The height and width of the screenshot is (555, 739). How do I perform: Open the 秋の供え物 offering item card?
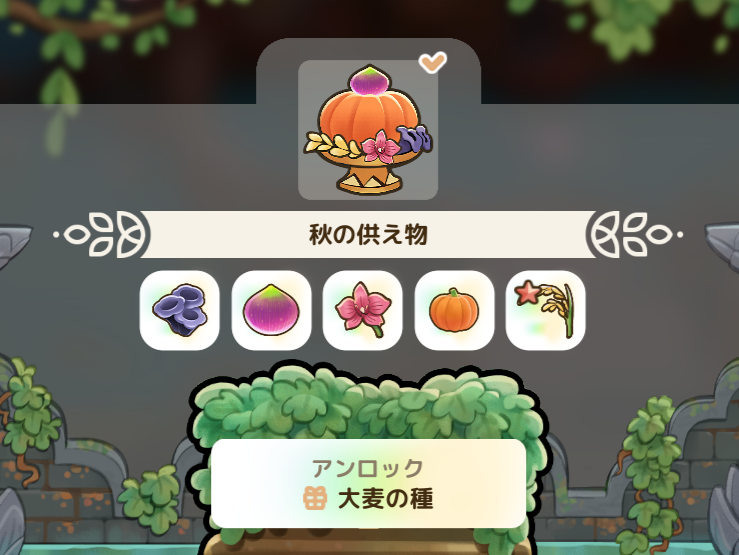(x=368, y=130)
